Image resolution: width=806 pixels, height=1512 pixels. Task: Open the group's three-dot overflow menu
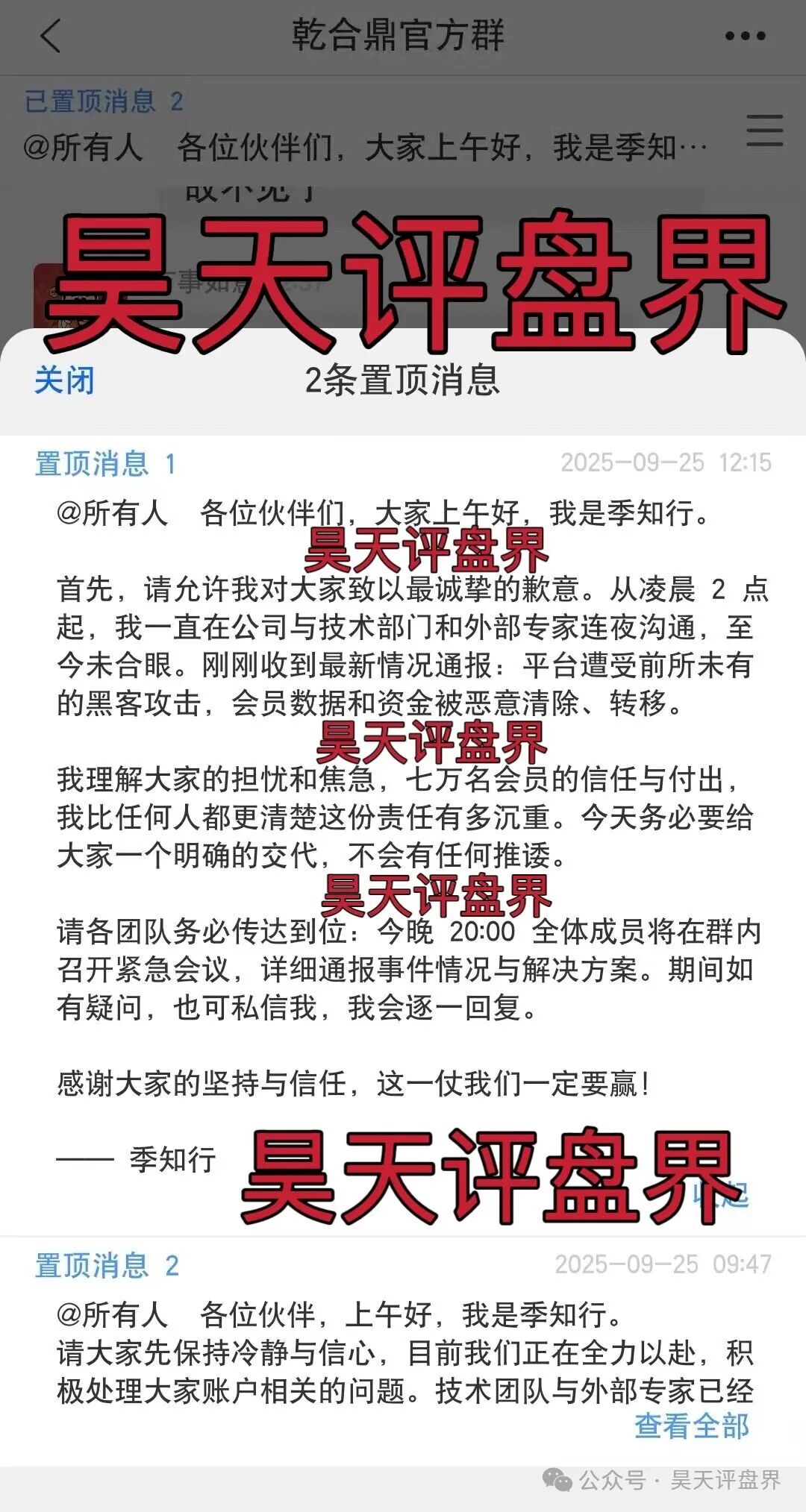coord(744,36)
